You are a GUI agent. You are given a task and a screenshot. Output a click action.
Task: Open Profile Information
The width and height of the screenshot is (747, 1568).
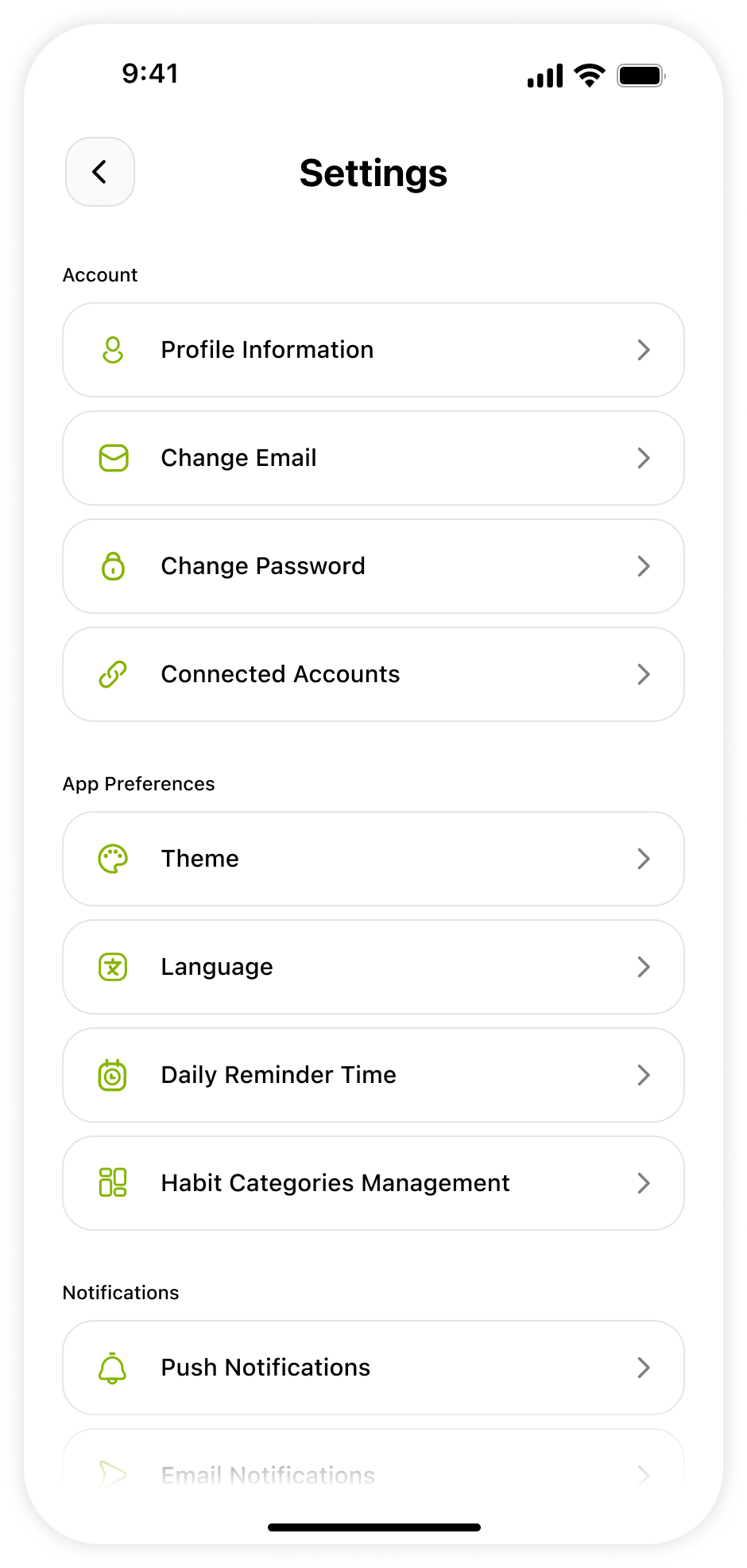(373, 350)
